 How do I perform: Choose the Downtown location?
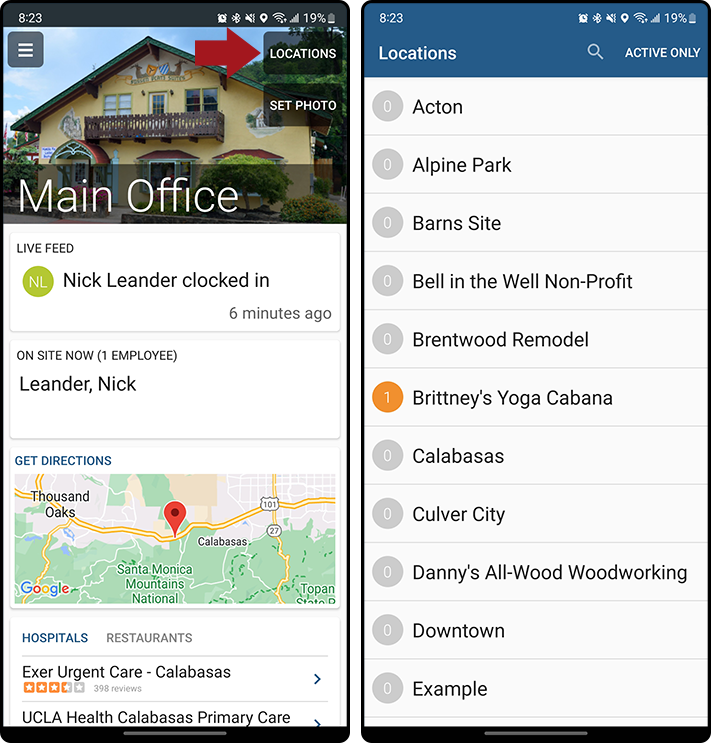click(458, 630)
